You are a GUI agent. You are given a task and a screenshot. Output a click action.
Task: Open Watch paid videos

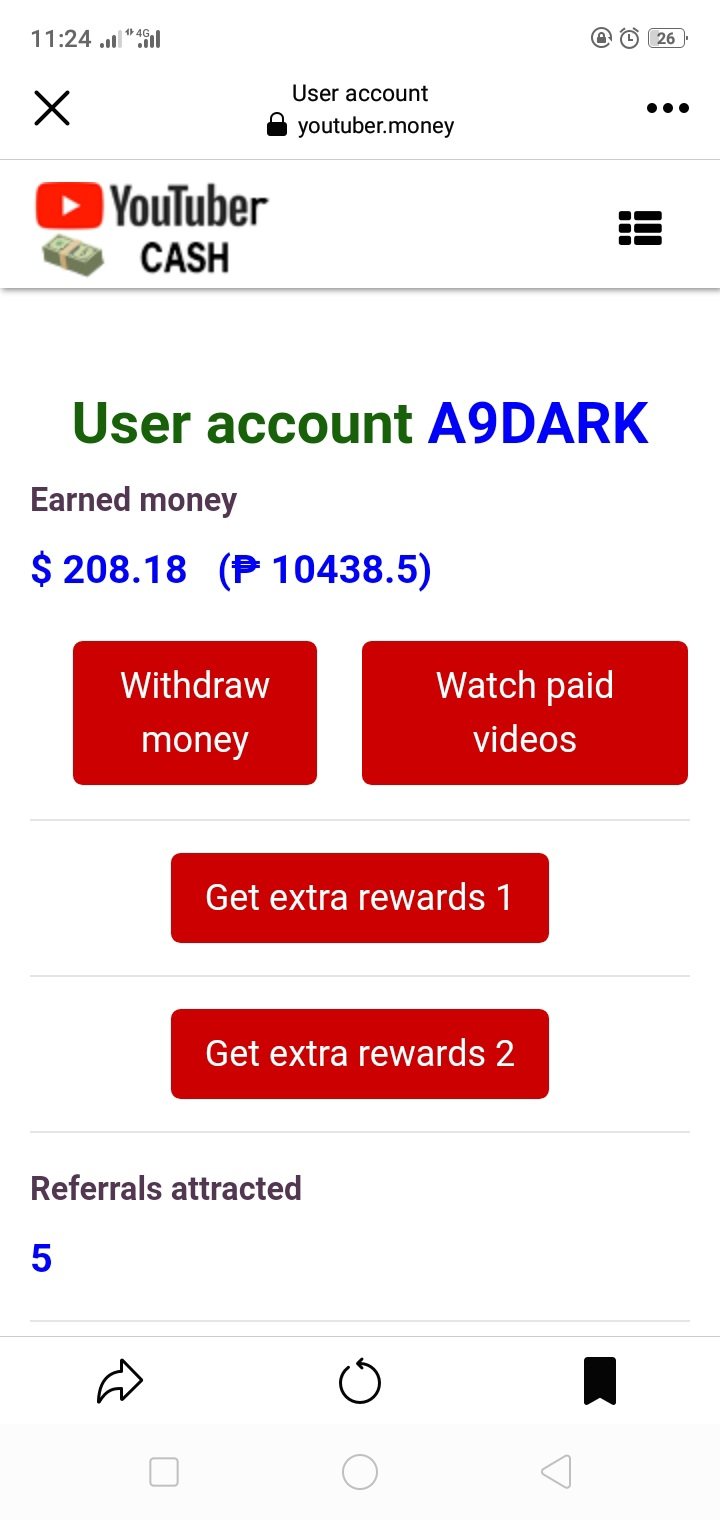point(525,713)
